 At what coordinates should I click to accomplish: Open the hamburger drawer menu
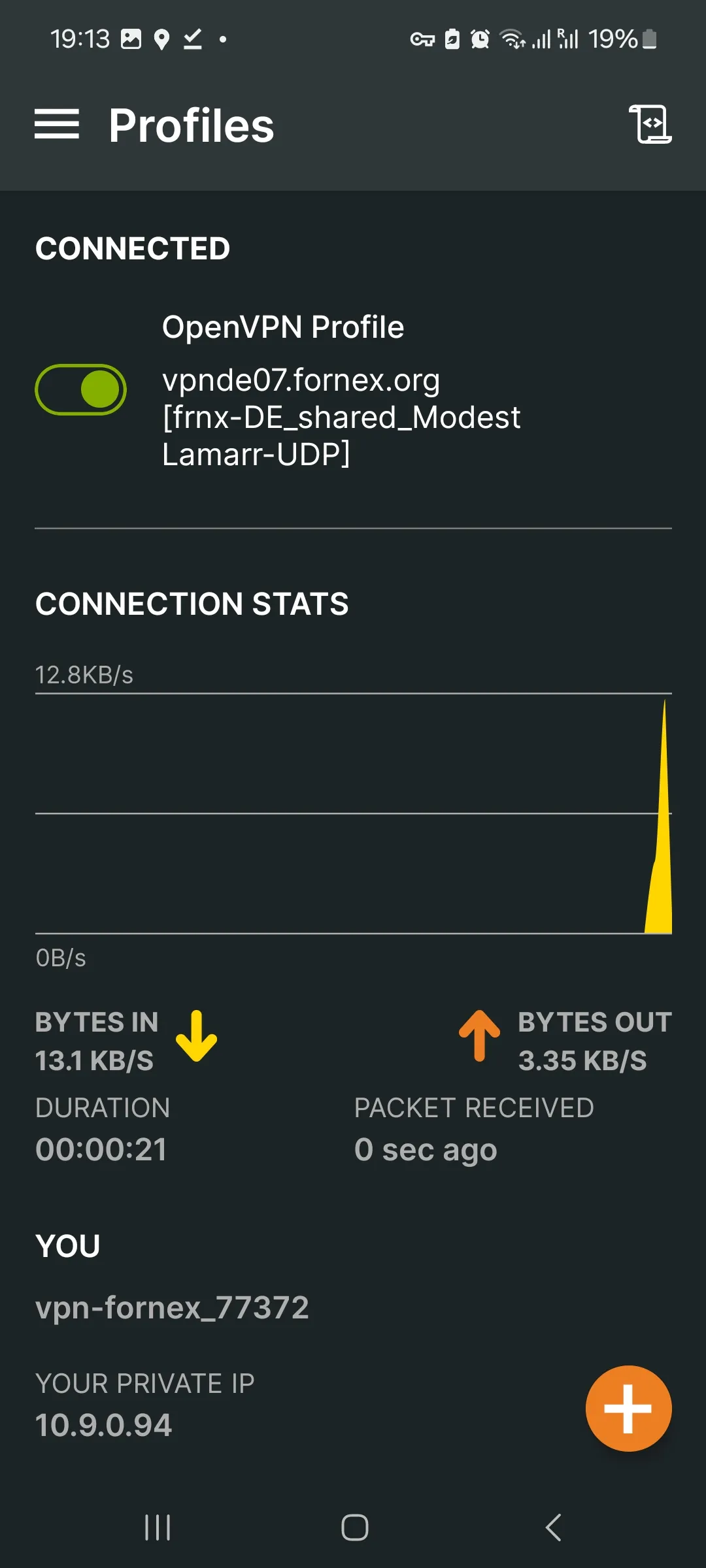point(57,124)
